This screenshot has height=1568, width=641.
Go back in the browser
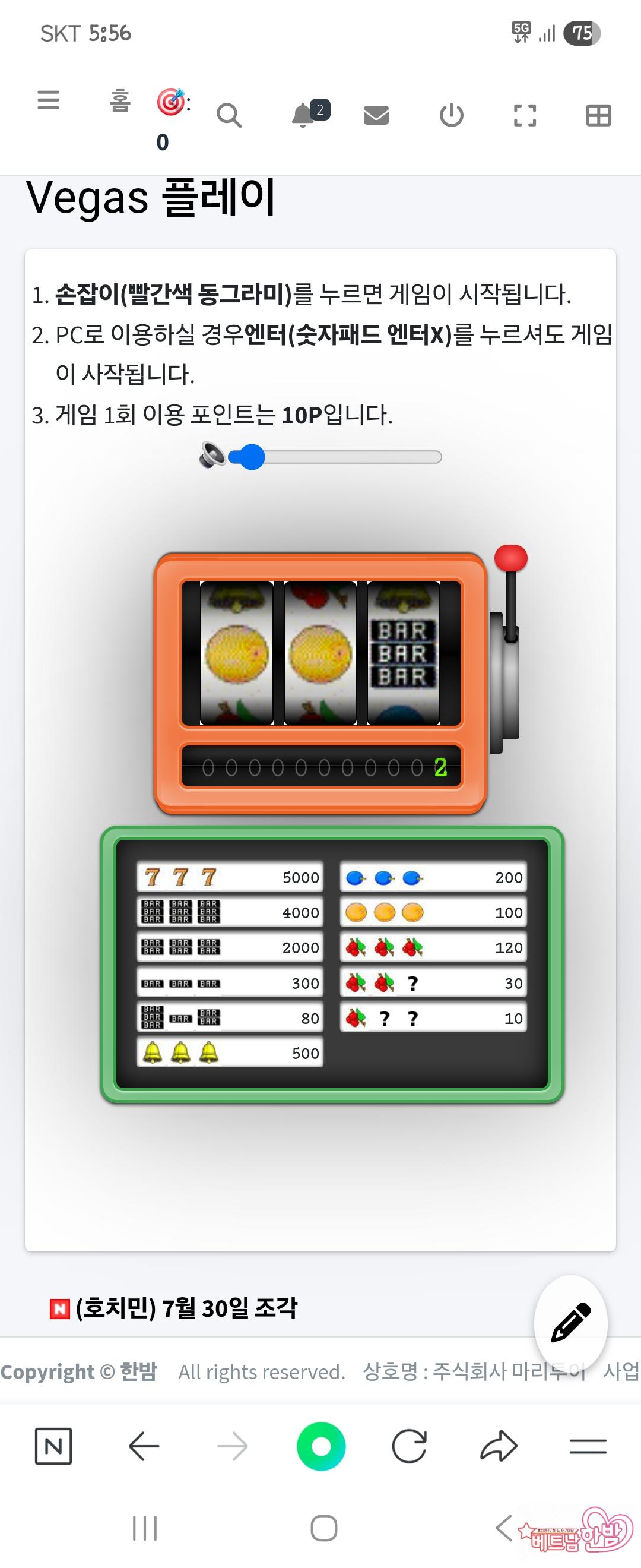[x=144, y=1446]
